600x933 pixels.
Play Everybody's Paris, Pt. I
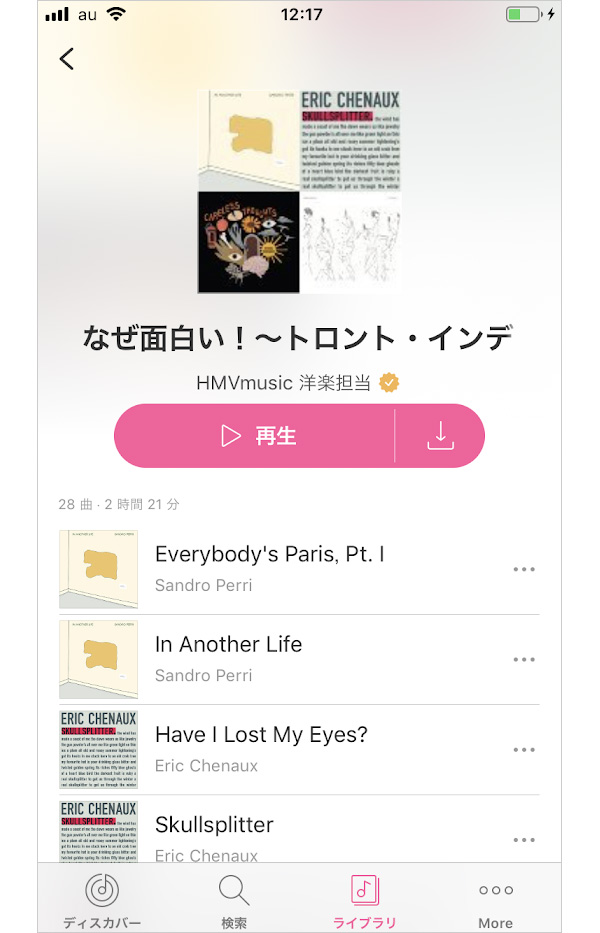pyautogui.click(x=270, y=568)
